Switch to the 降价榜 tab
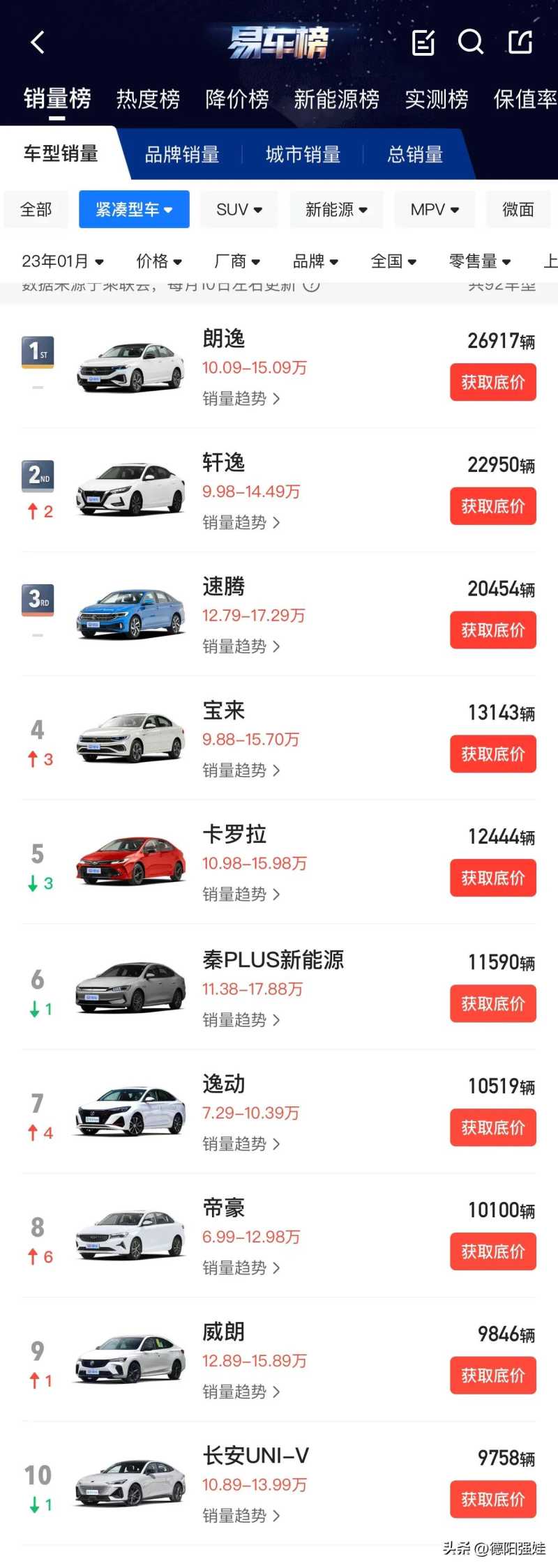This screenshot has height=1568, width=558. (237, 99)
